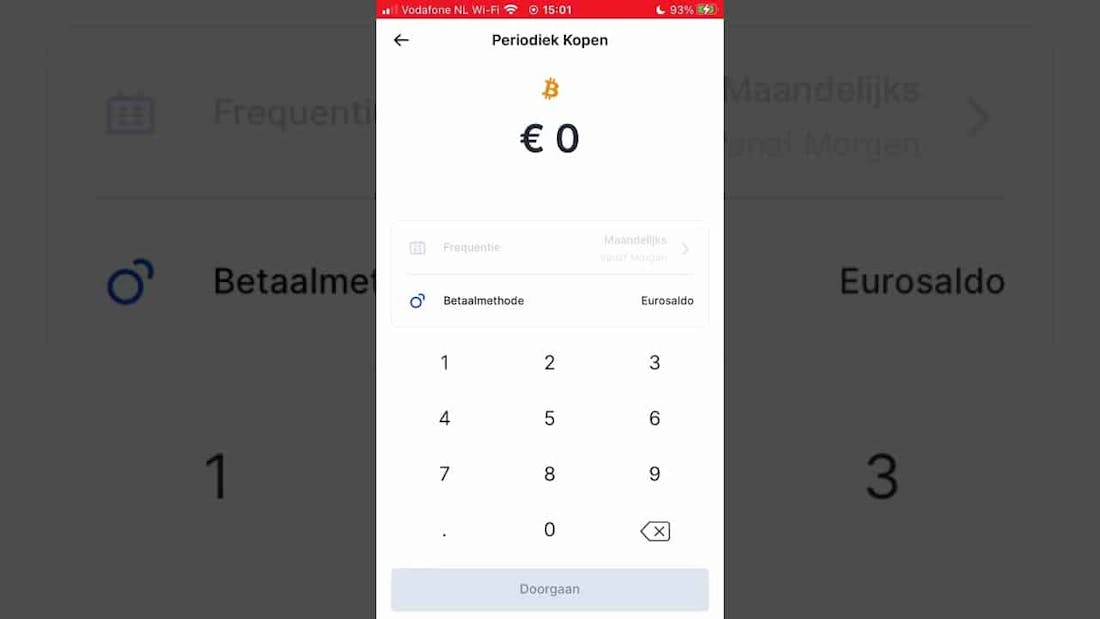Add a 7 to the amount
This screenshot has width=1100, height=619.
(444, 474)
